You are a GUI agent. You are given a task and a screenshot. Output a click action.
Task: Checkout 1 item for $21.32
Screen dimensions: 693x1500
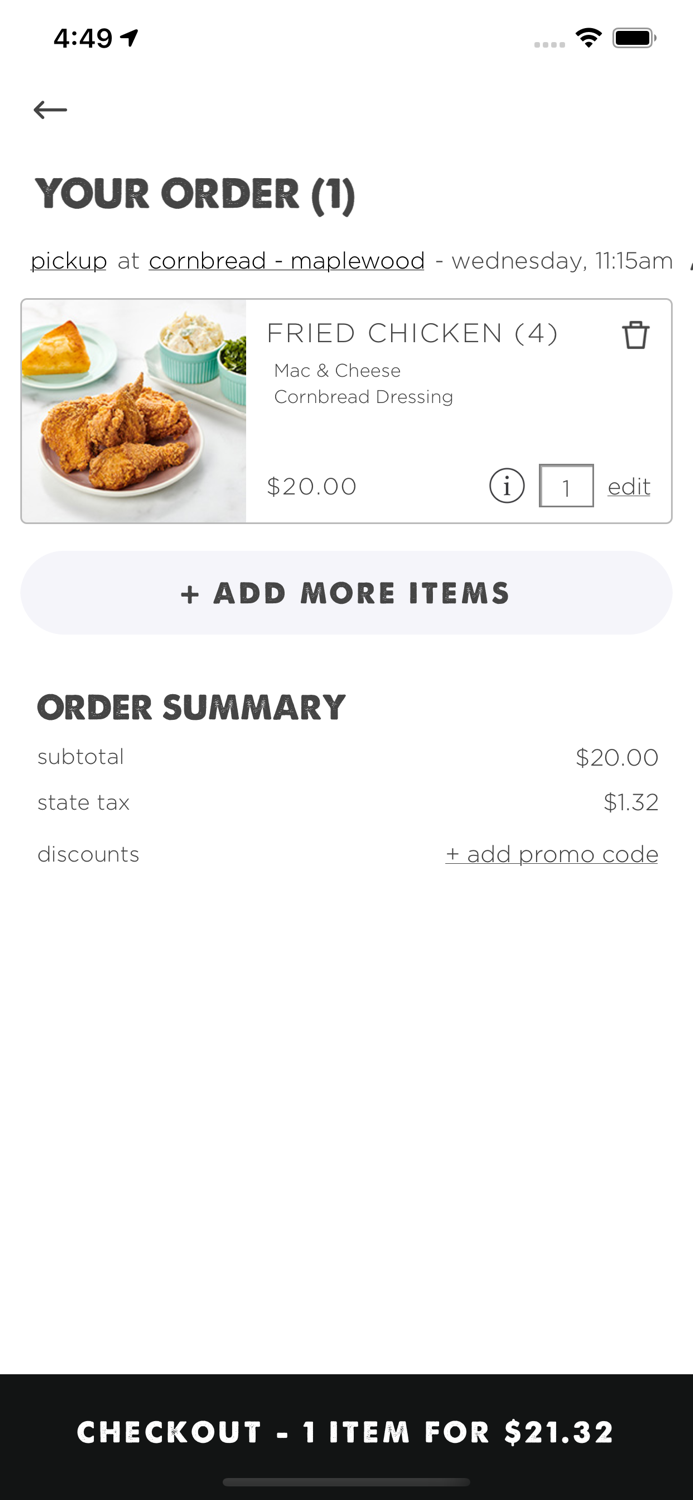point(346,1432)
